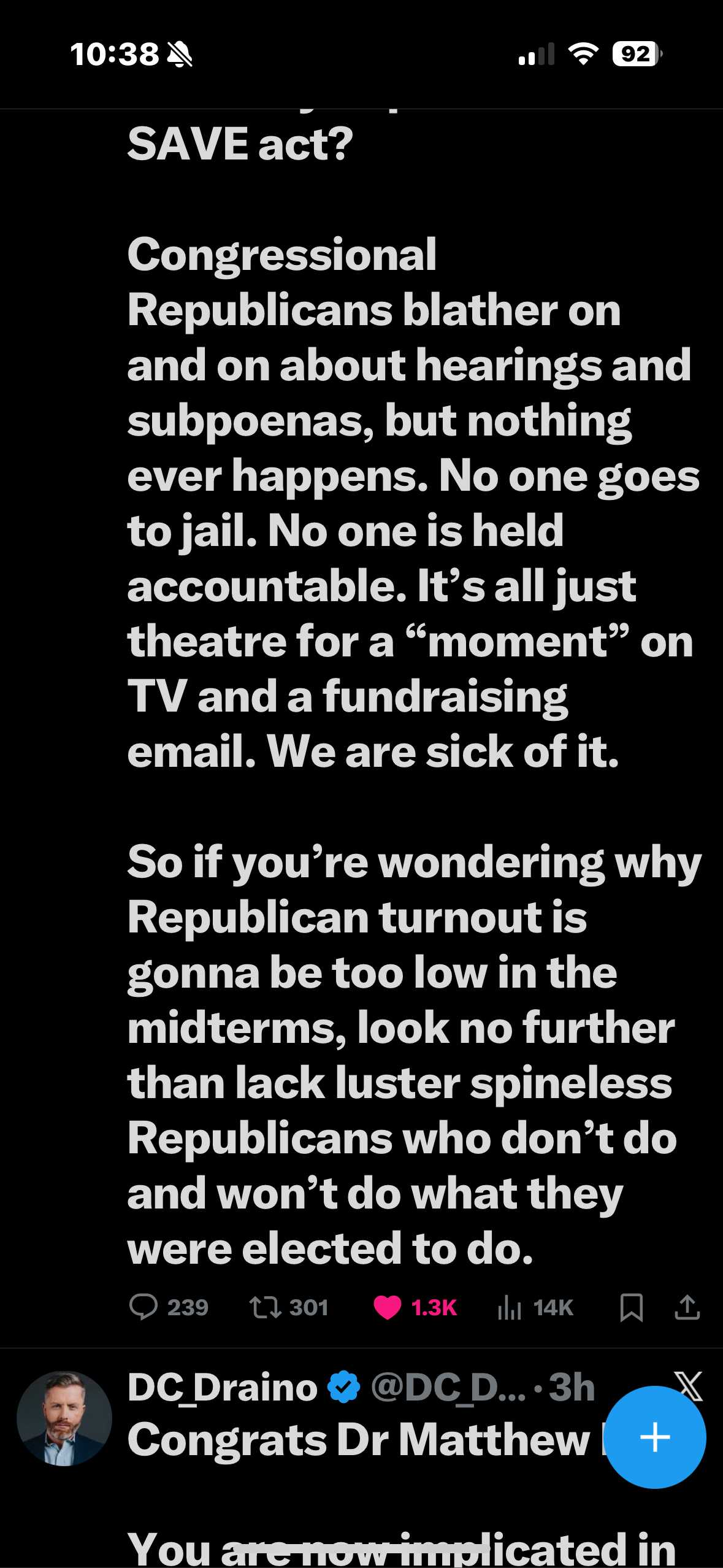The width and height of the screenshot is (723, 1568).
Task: Open DC_Draino's profile picture
Action: point(64,1418)
